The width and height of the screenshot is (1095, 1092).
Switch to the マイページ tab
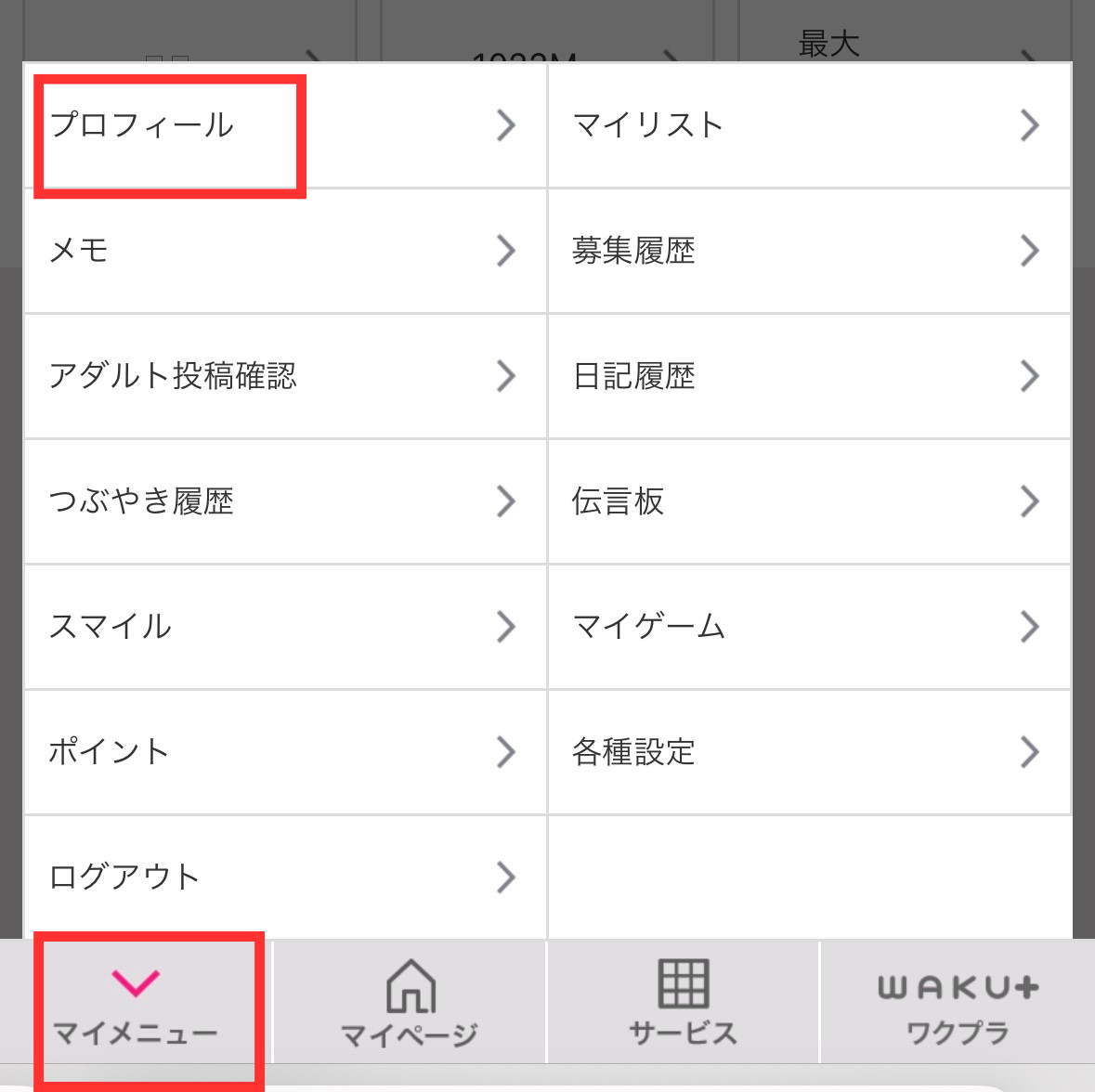point(410,1005)
